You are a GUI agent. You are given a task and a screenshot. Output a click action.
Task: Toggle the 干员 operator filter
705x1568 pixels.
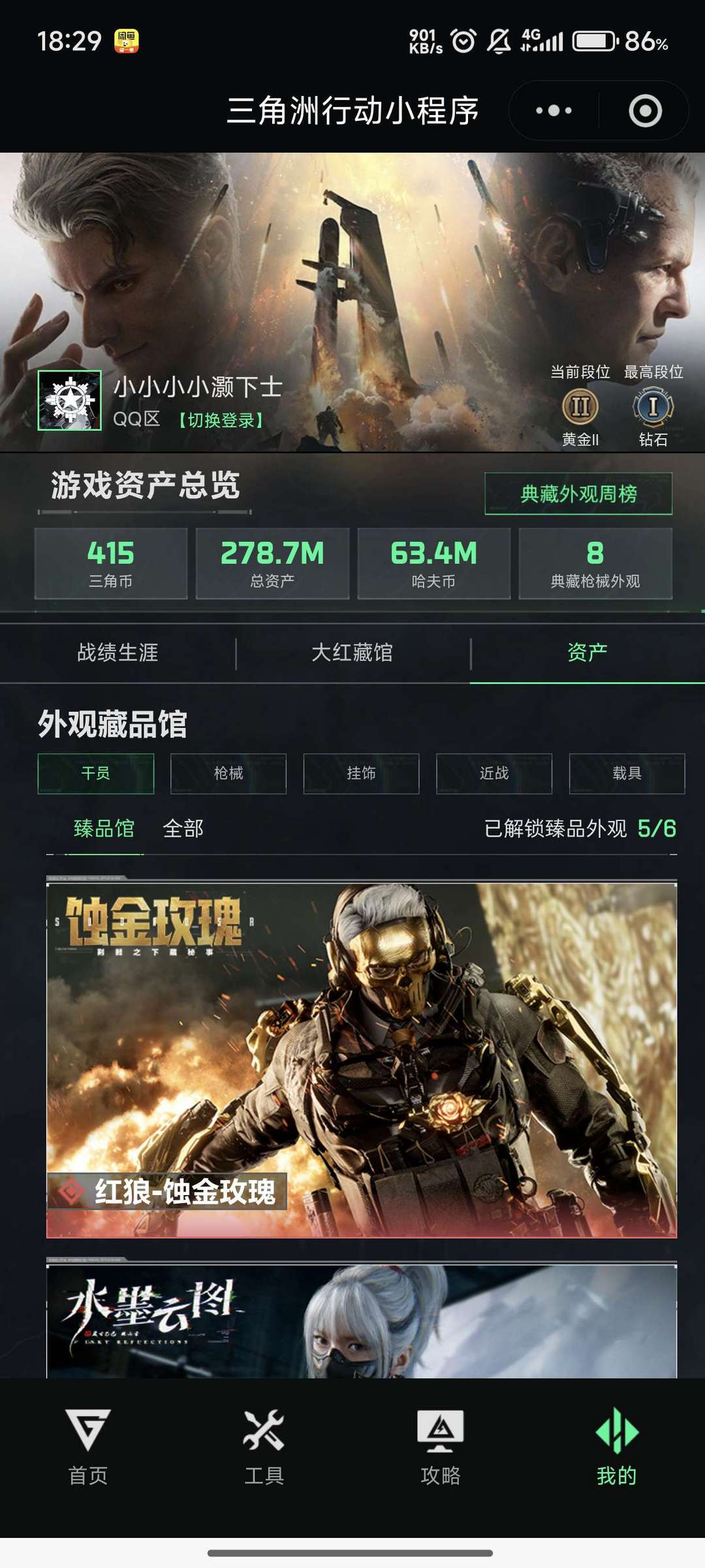pos(95,774)
